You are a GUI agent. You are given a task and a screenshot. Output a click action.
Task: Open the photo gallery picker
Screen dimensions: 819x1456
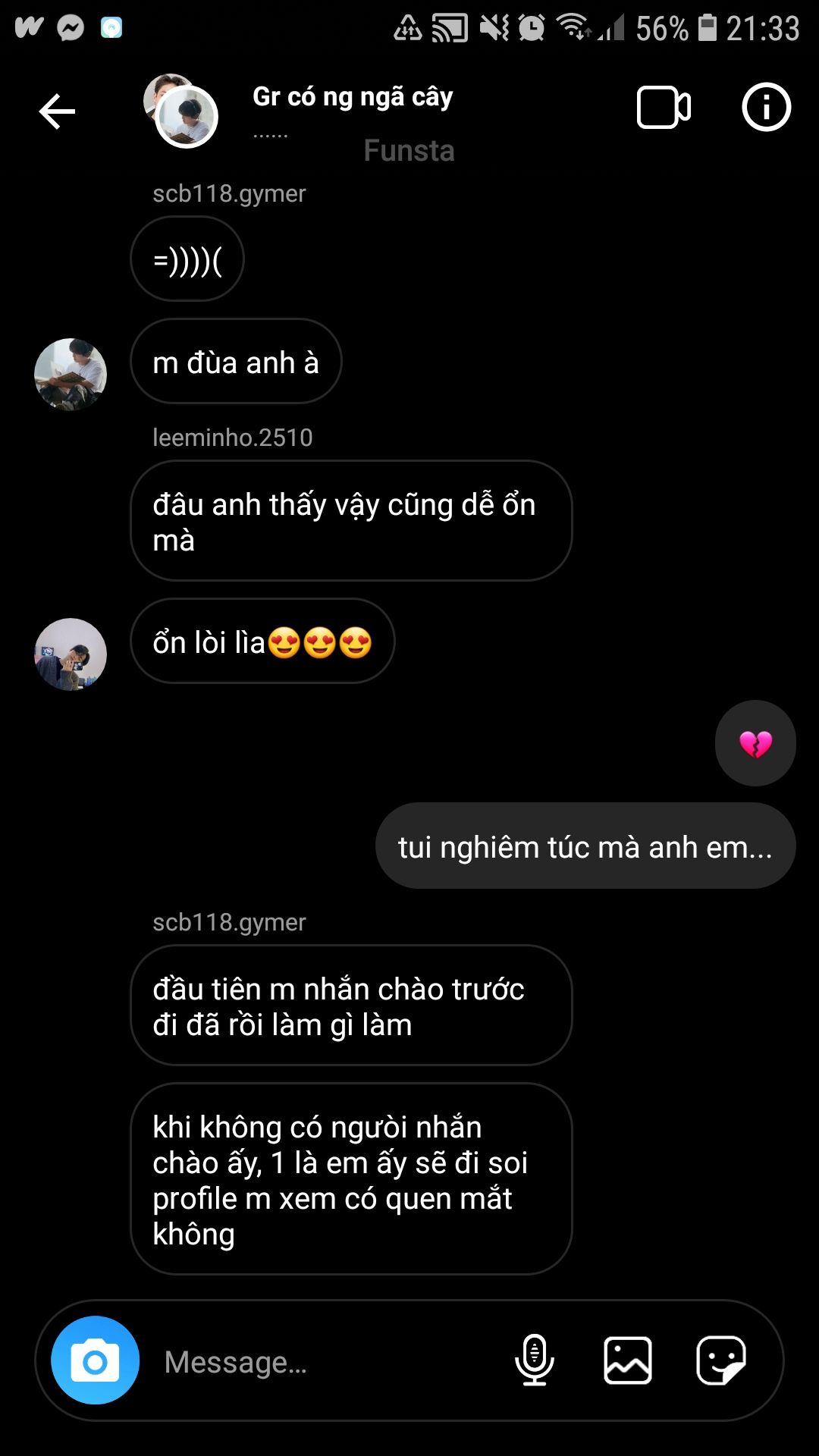pos(627,1360)
